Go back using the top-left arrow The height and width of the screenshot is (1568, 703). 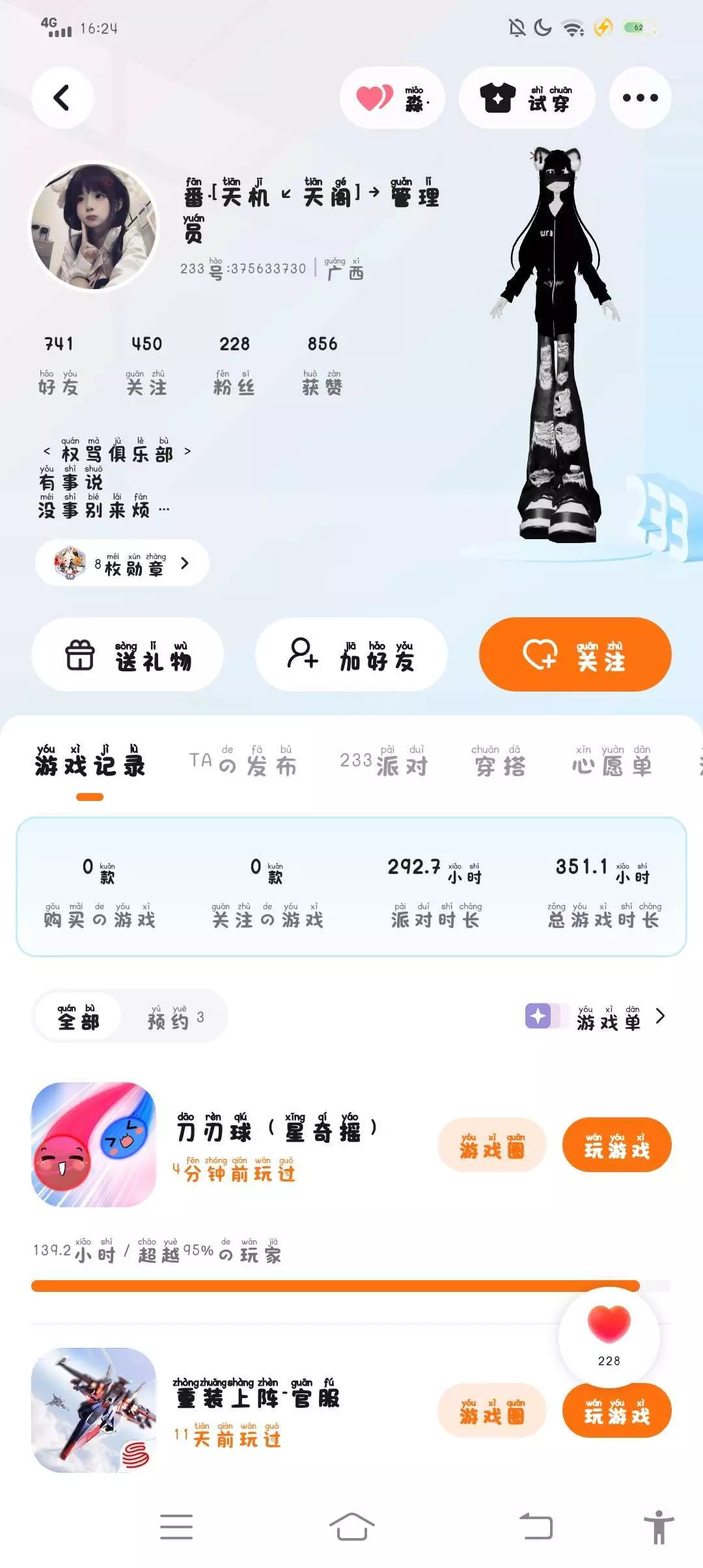(62, 98)
